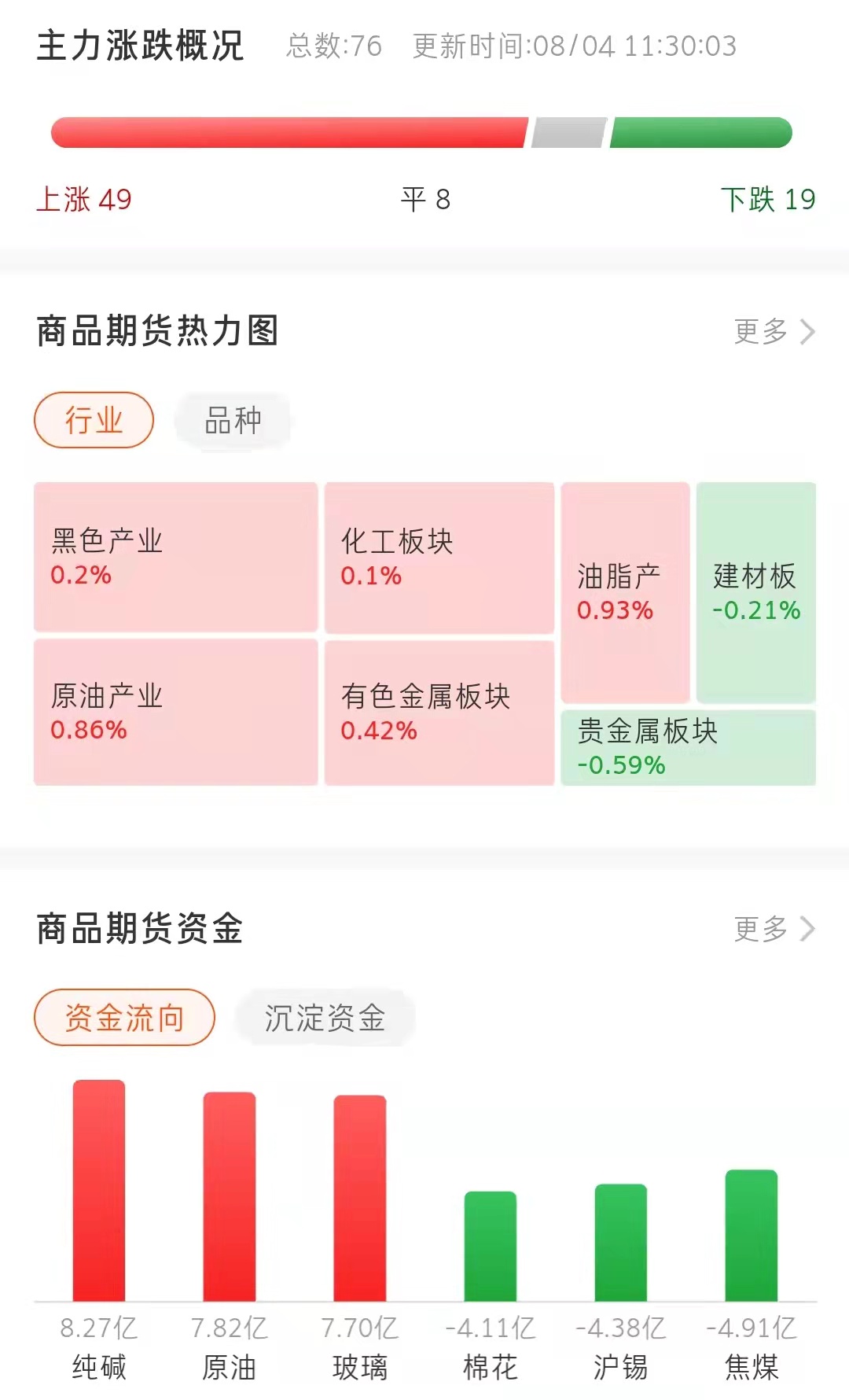This screenshot has width=849, height=1400.
Task: Open the 有色金属板块 heatmap tile
Action: click(x=439, y=712)
